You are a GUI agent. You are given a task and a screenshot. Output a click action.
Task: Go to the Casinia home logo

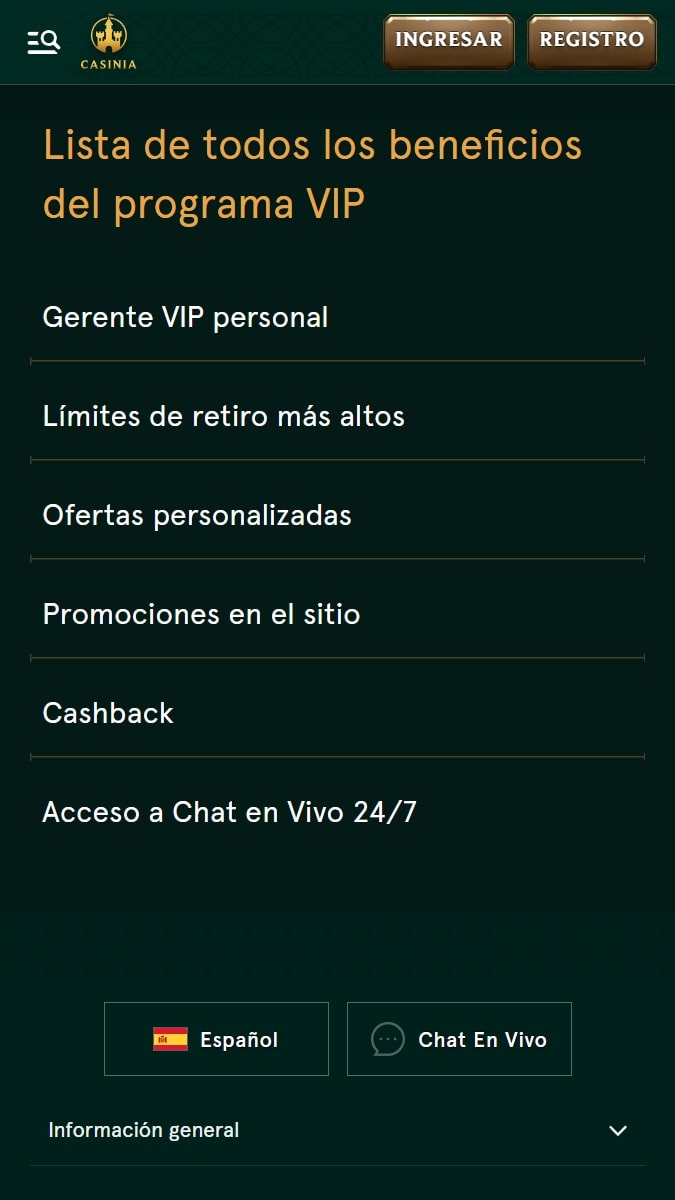tap(108, 42)
